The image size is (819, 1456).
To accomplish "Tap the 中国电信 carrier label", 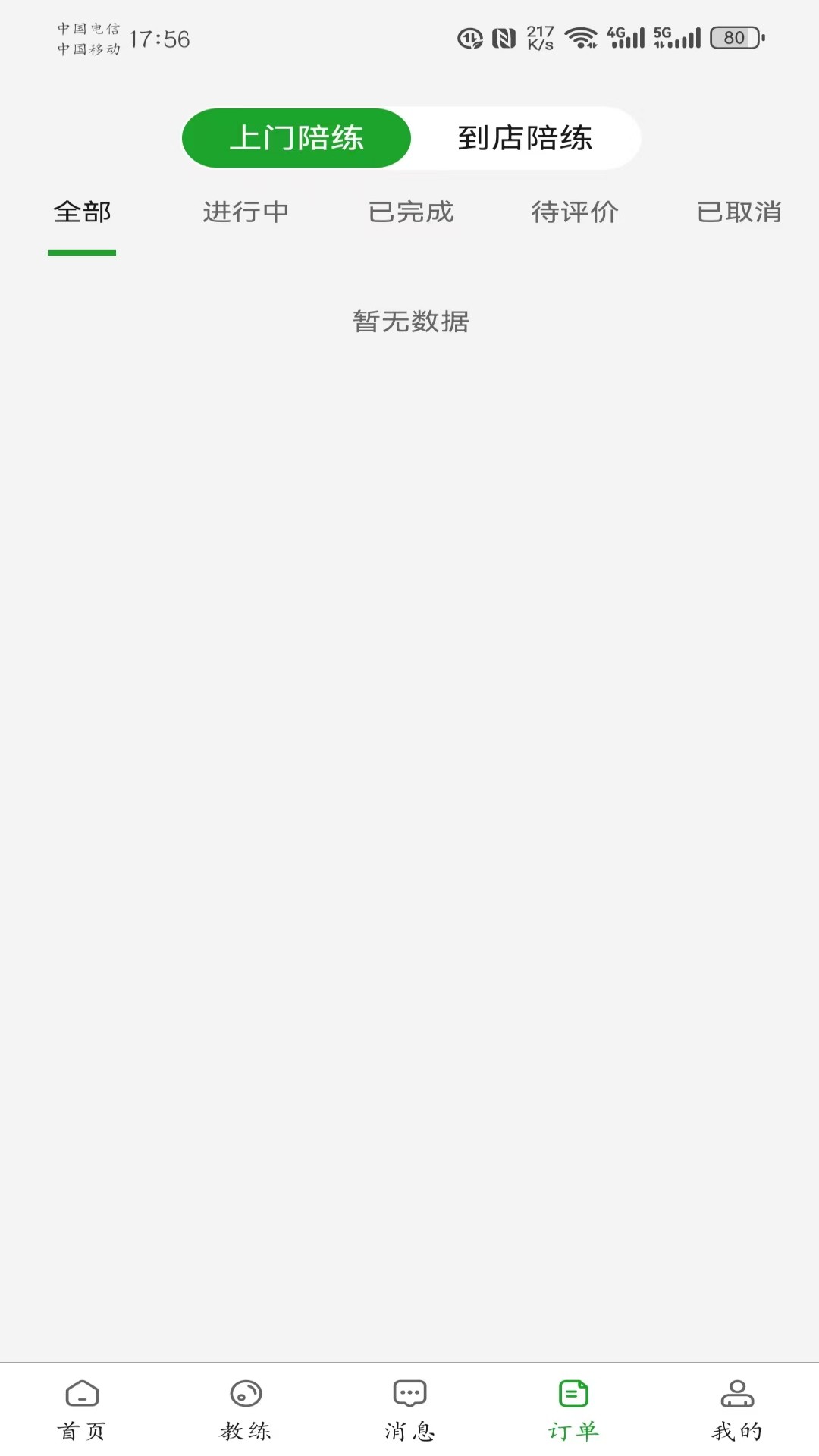I will [x=86, y=27].
